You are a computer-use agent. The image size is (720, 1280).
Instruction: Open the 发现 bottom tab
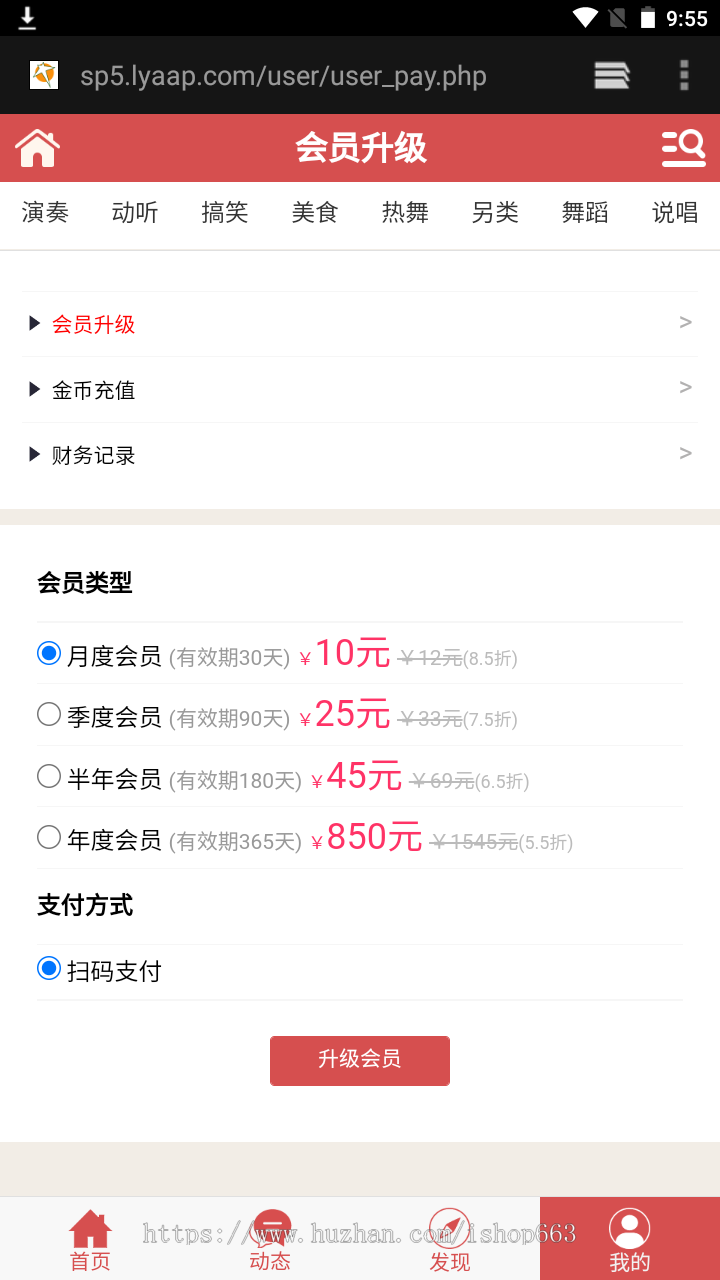450,1240
